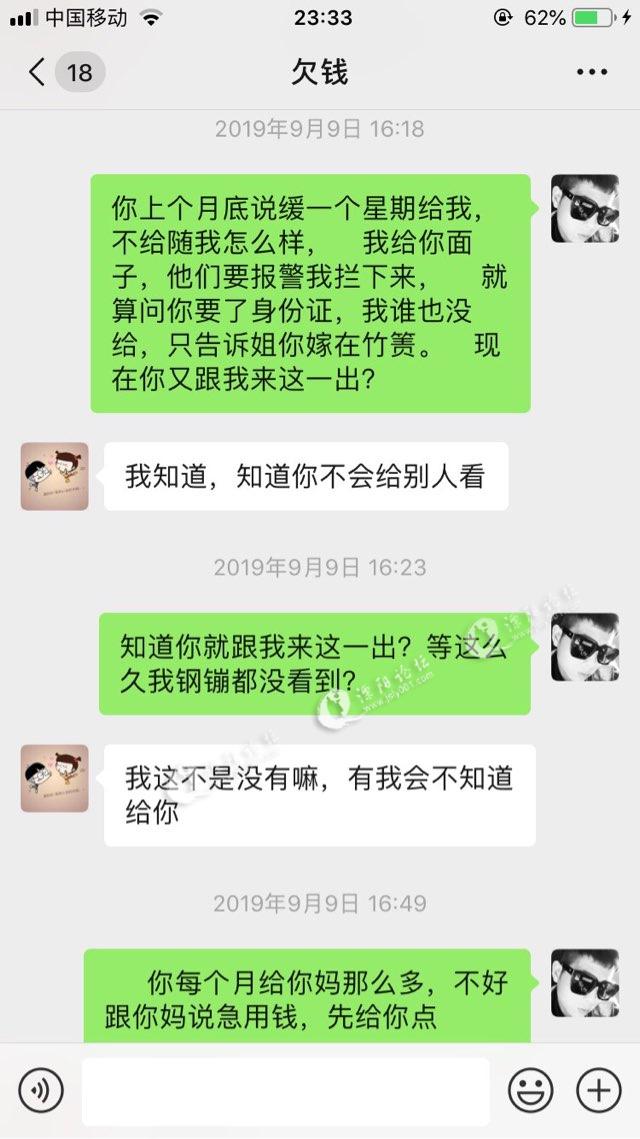Open the chat's three-dot options menu
This screenshot has height=1139, width=640.
[x=591, y=73]
